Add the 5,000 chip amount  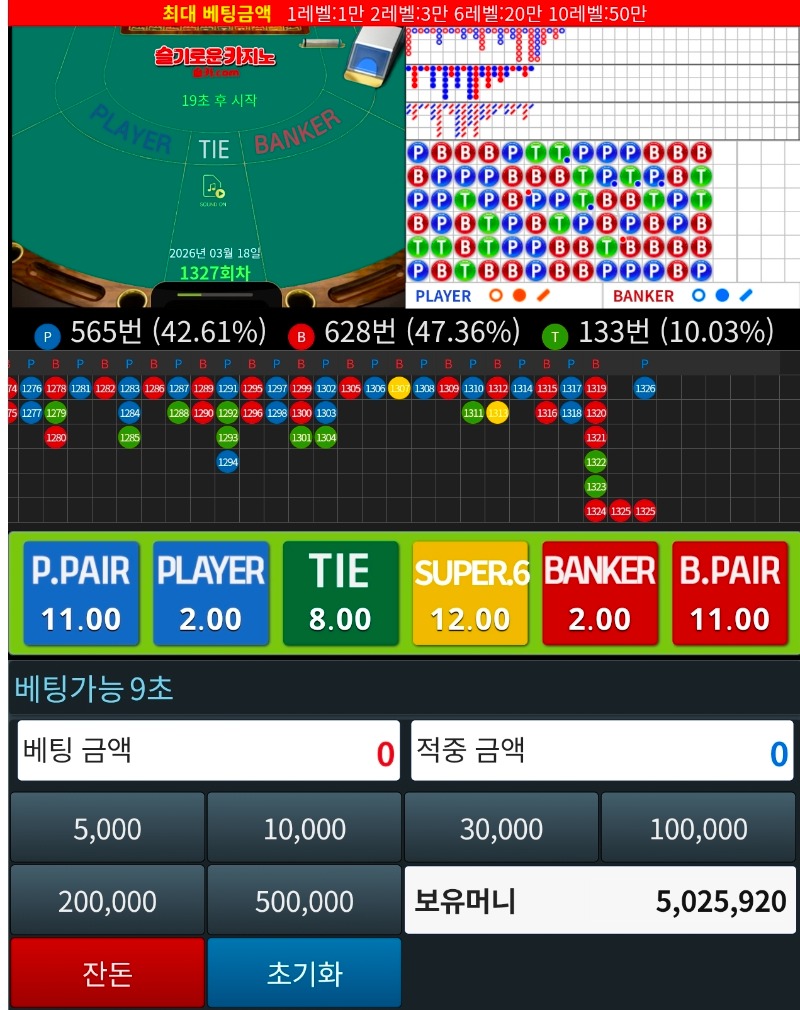pyautogui.click(x=107, y=828)
